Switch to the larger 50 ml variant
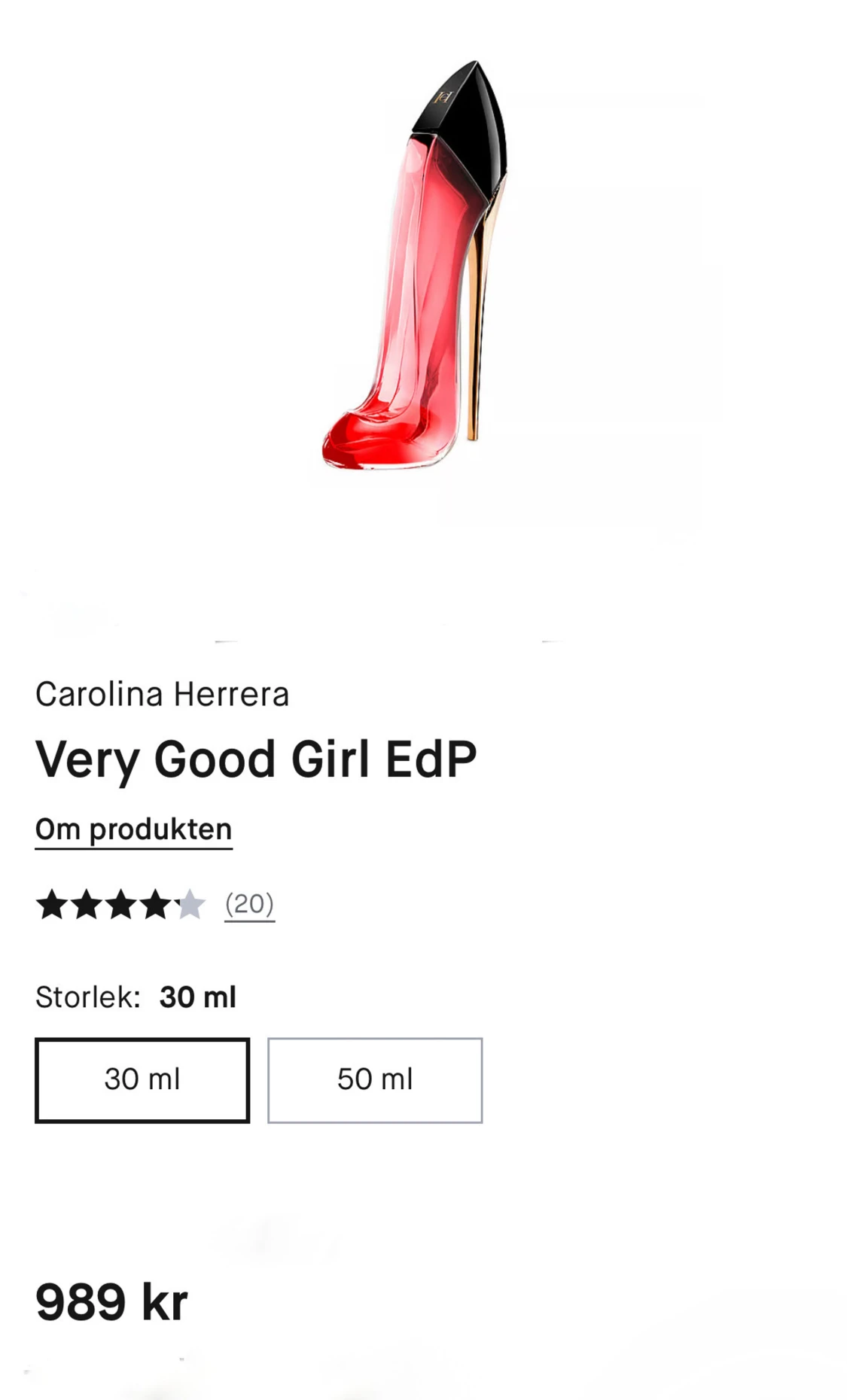 tap(376, 1079)
